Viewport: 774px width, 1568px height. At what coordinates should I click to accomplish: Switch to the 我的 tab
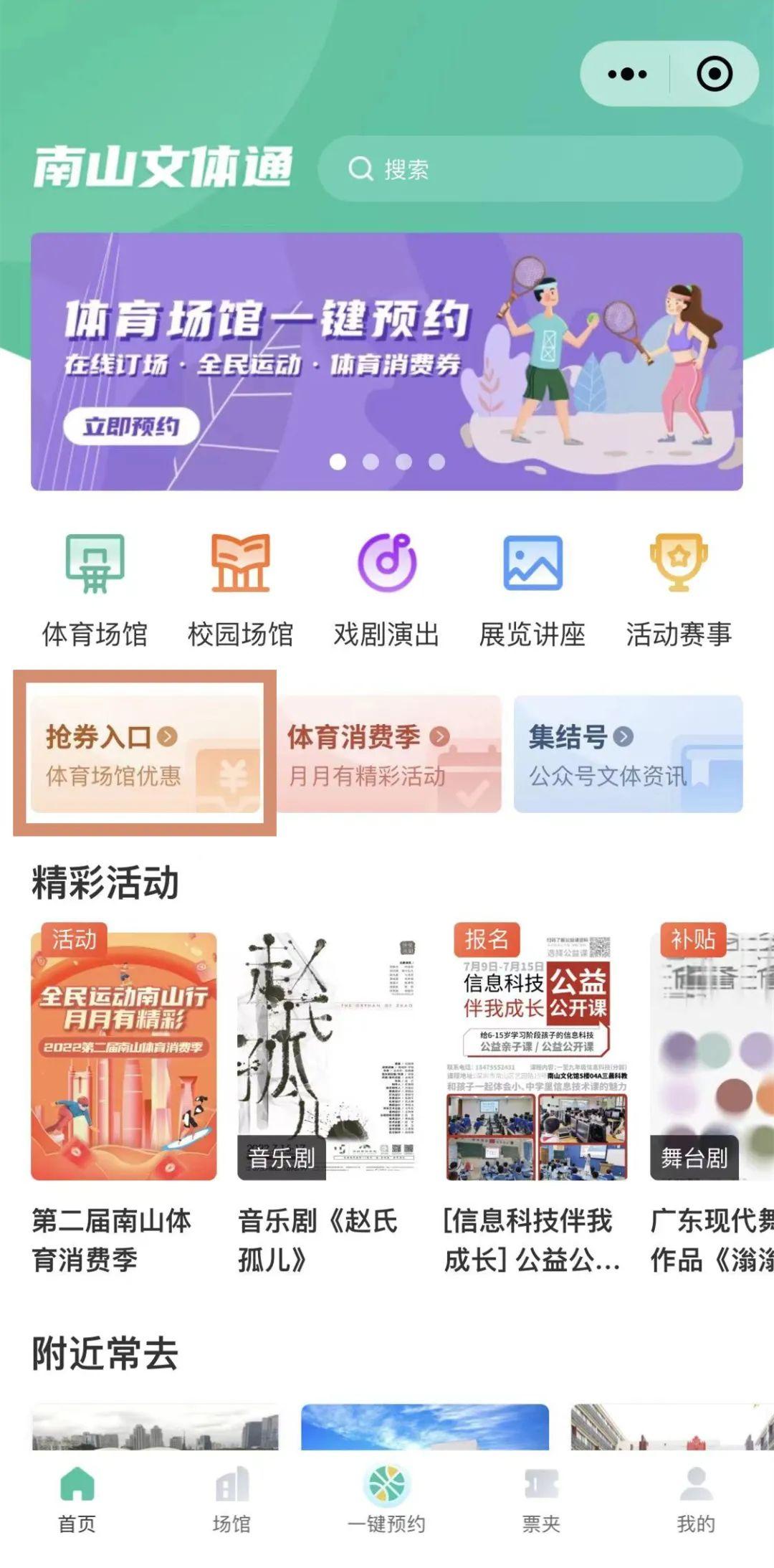tap(696, 1499)
